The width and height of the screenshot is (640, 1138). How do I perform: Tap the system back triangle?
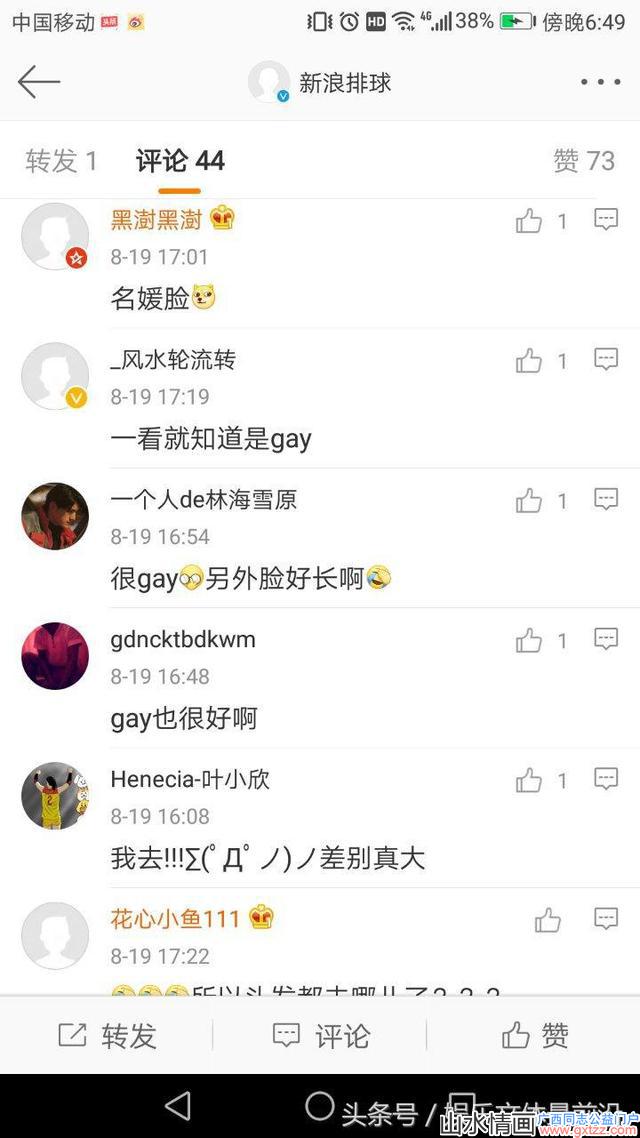click(x=178, y=1105)
